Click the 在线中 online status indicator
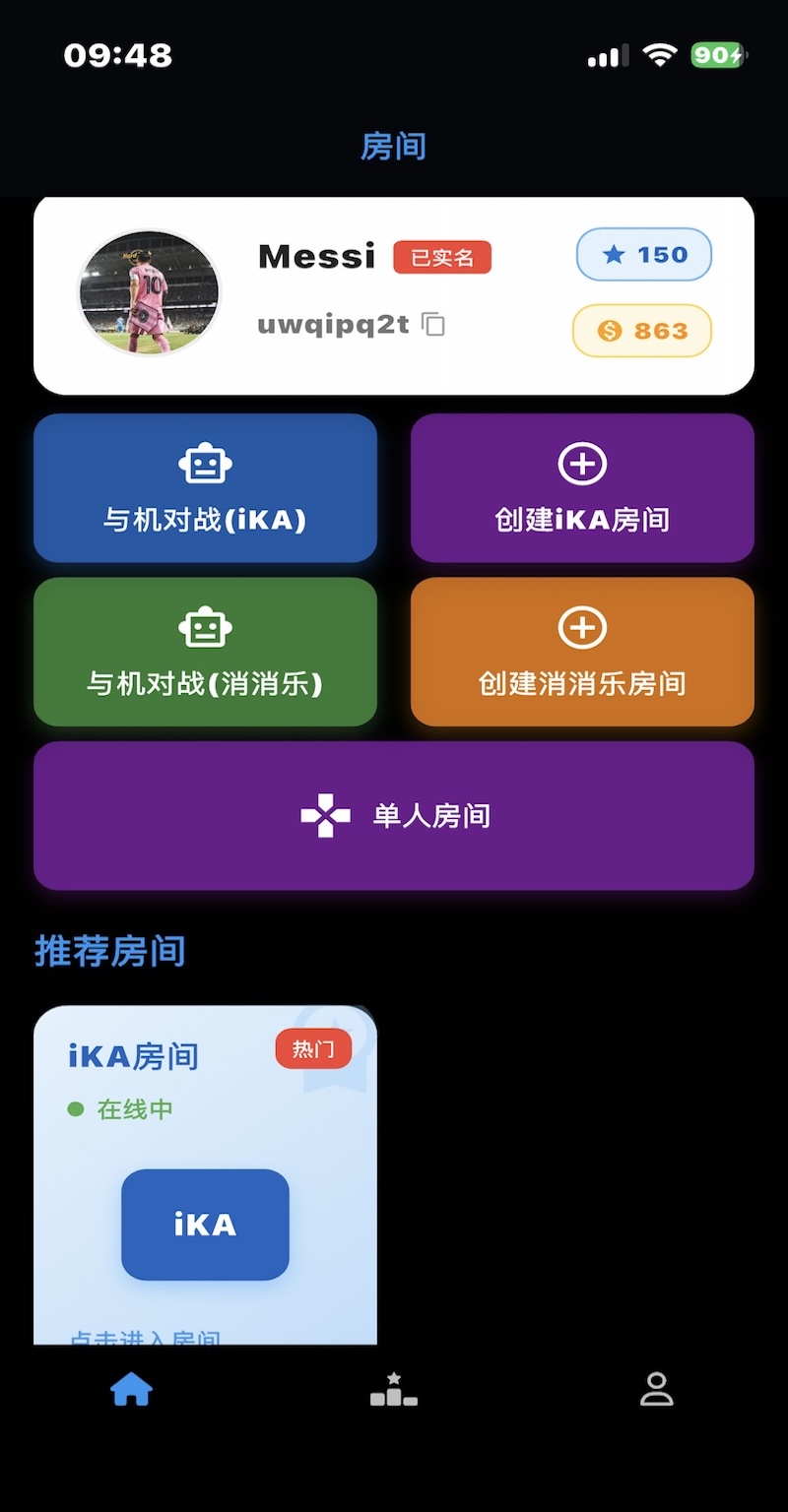 pos(122,1108)
